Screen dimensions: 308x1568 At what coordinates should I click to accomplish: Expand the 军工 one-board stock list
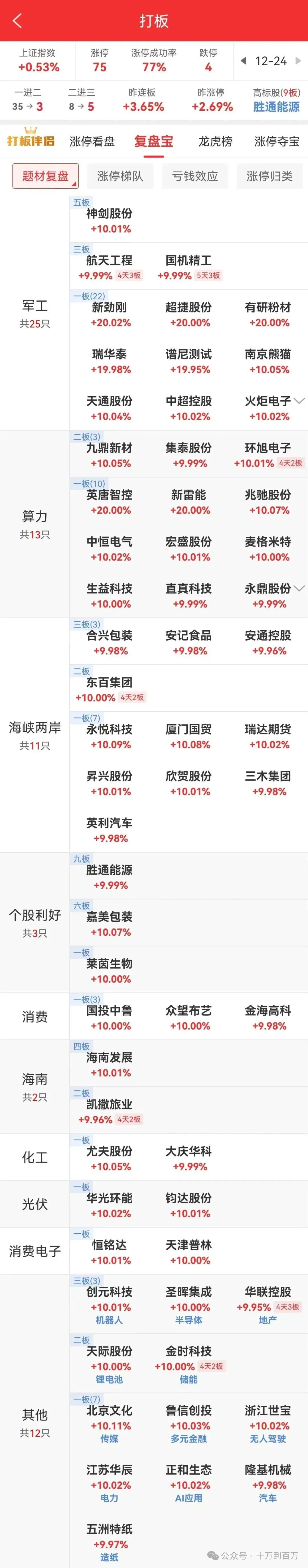pyautogui.click(x=299, y=401)
